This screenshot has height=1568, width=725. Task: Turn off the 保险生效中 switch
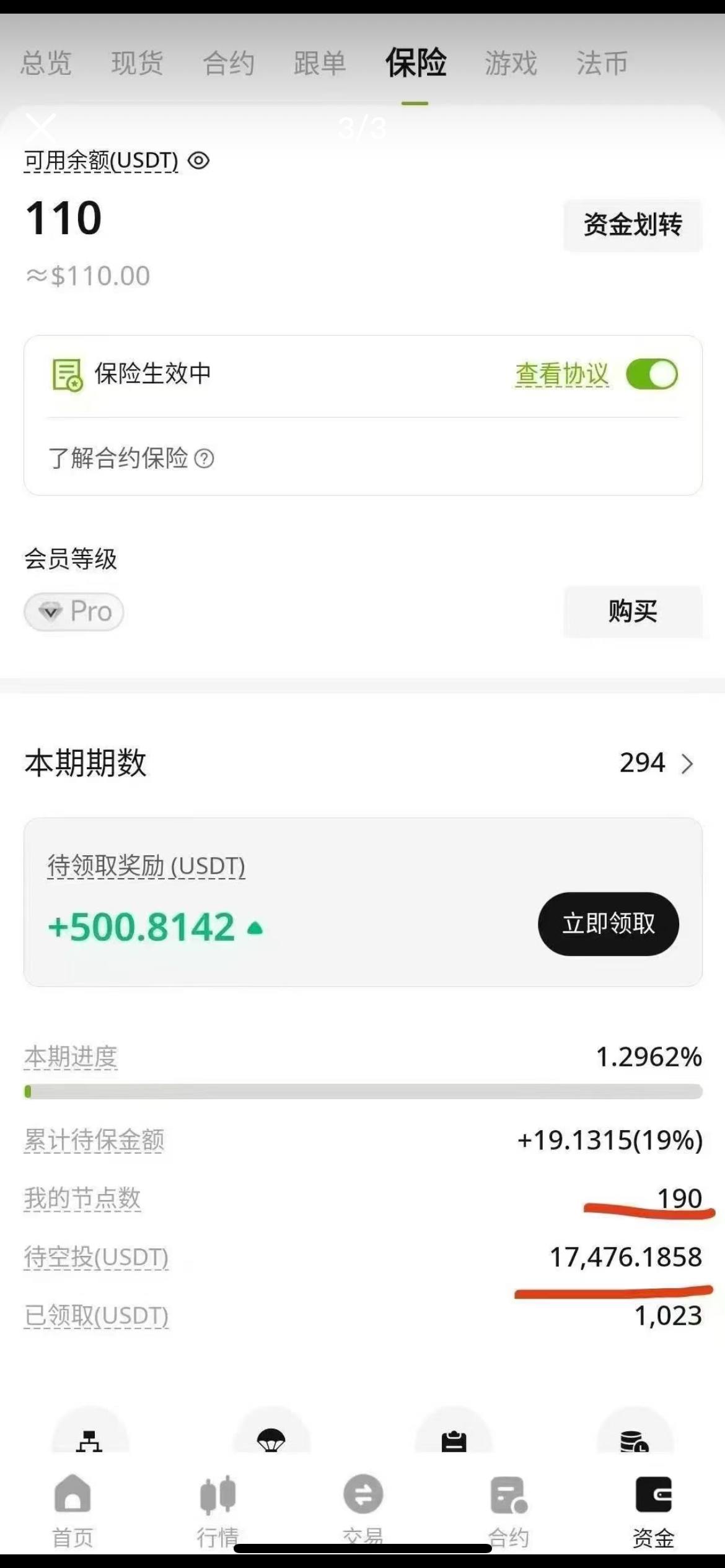tap(652, 375)
